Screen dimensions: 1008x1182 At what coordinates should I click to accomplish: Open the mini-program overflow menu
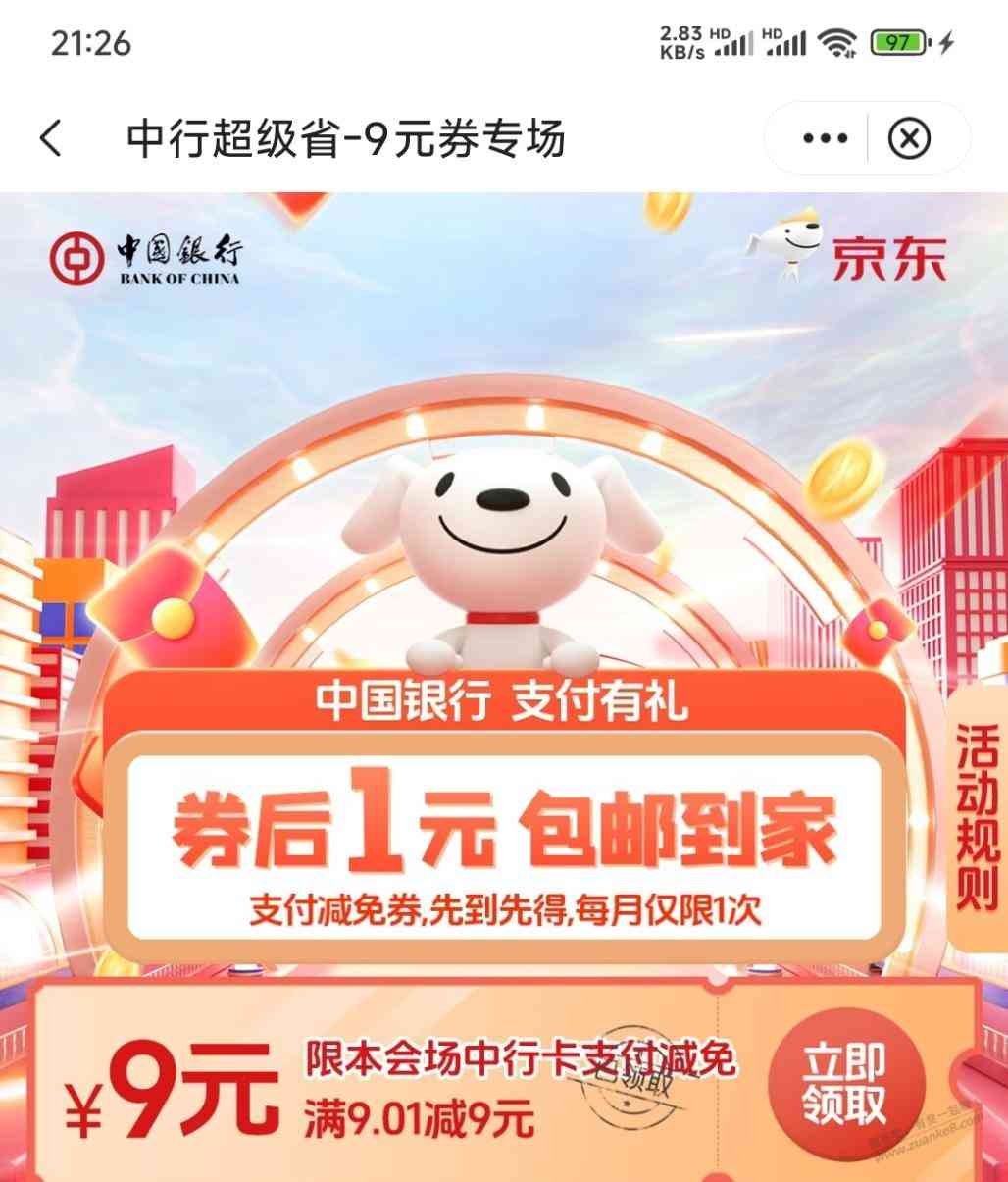click(x=824, y=139)
